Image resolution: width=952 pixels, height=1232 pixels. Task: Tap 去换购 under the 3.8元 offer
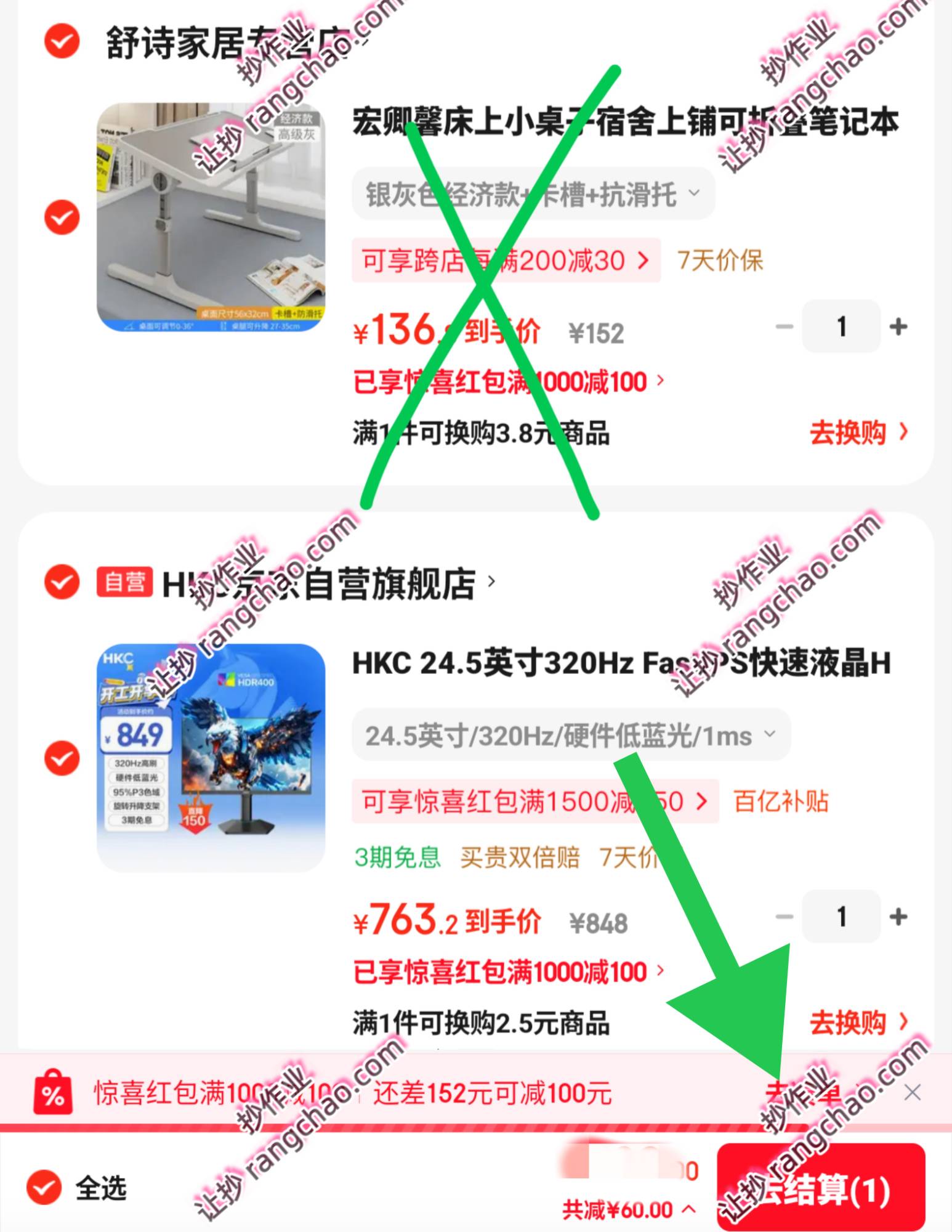pyautogui.click(x=857, y=432)
